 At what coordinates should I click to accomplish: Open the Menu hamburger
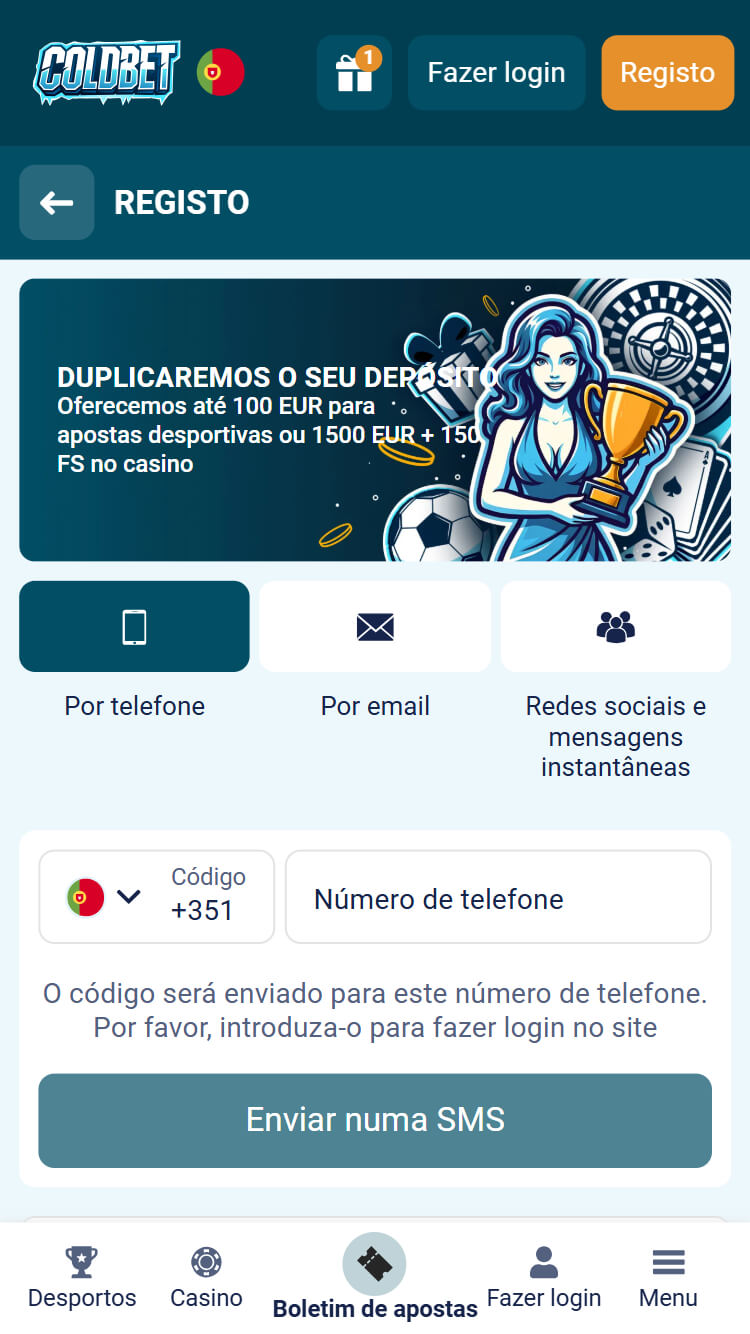tap(668, 1277)
